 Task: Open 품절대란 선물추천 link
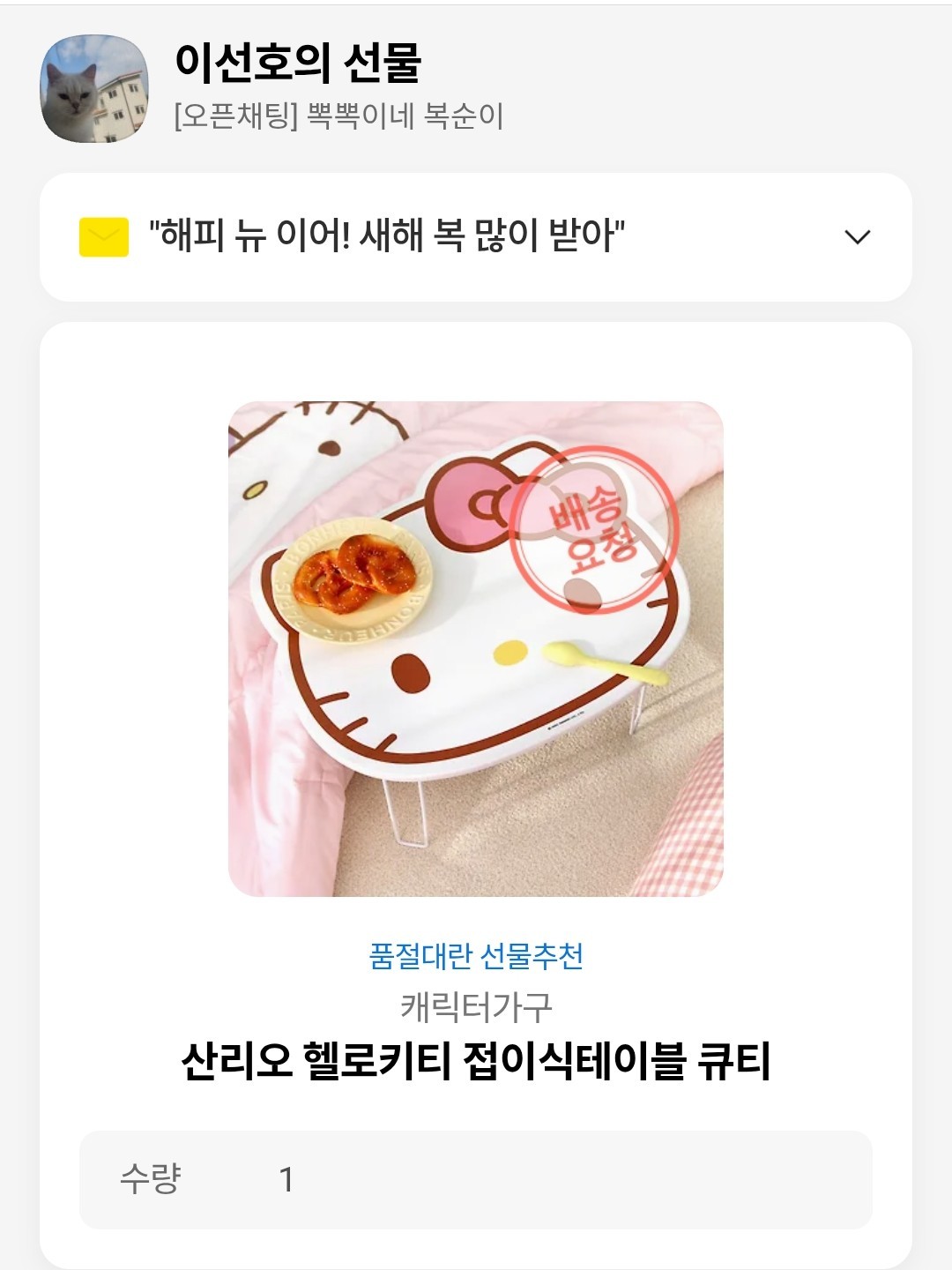[476, 956]
